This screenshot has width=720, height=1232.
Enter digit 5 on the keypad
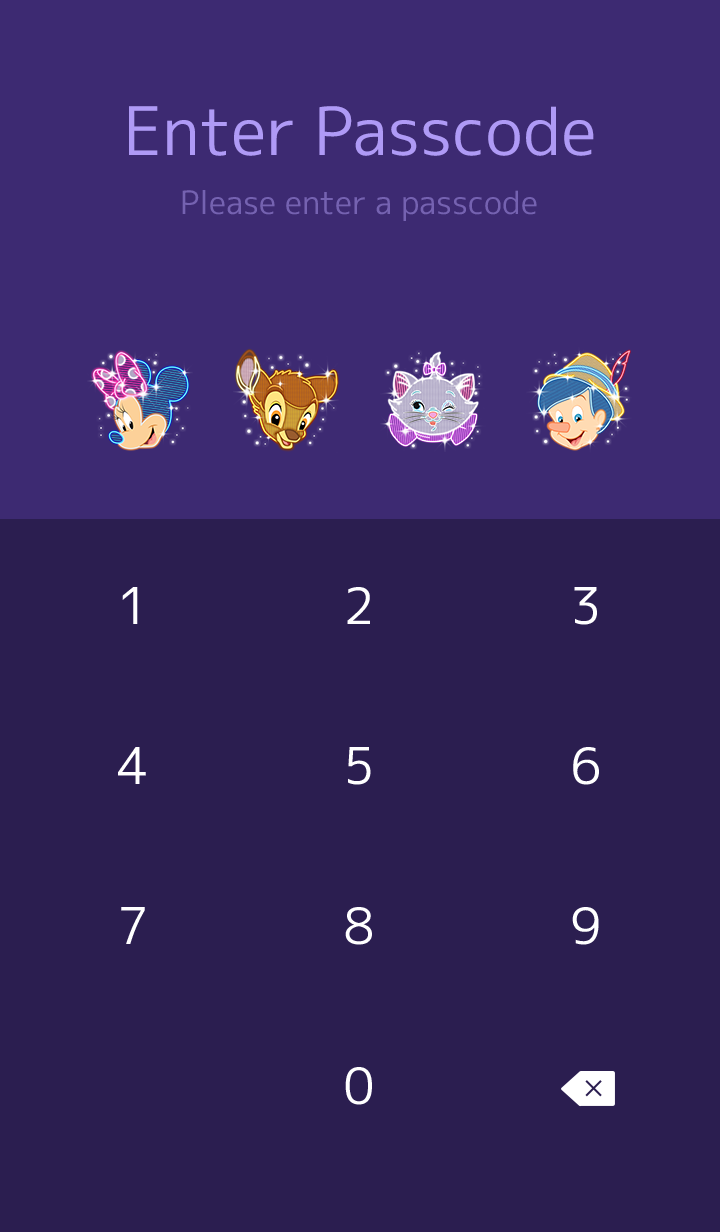coord(359,766)
